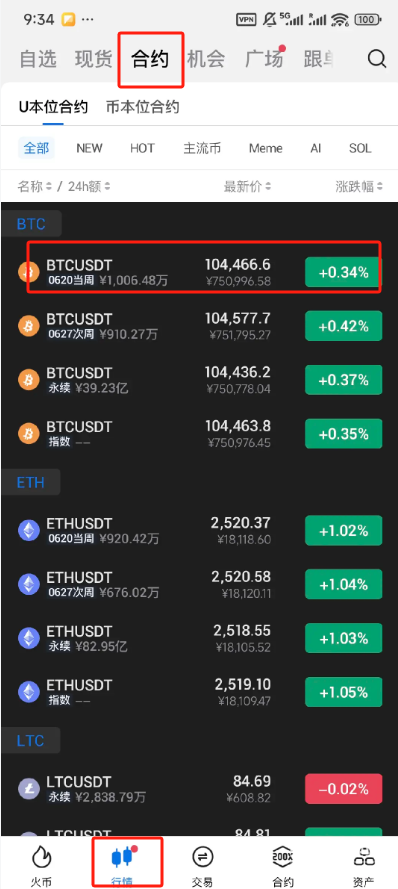
Task: Switch to the 自选 top tab
Action: [x=39, y=59]
